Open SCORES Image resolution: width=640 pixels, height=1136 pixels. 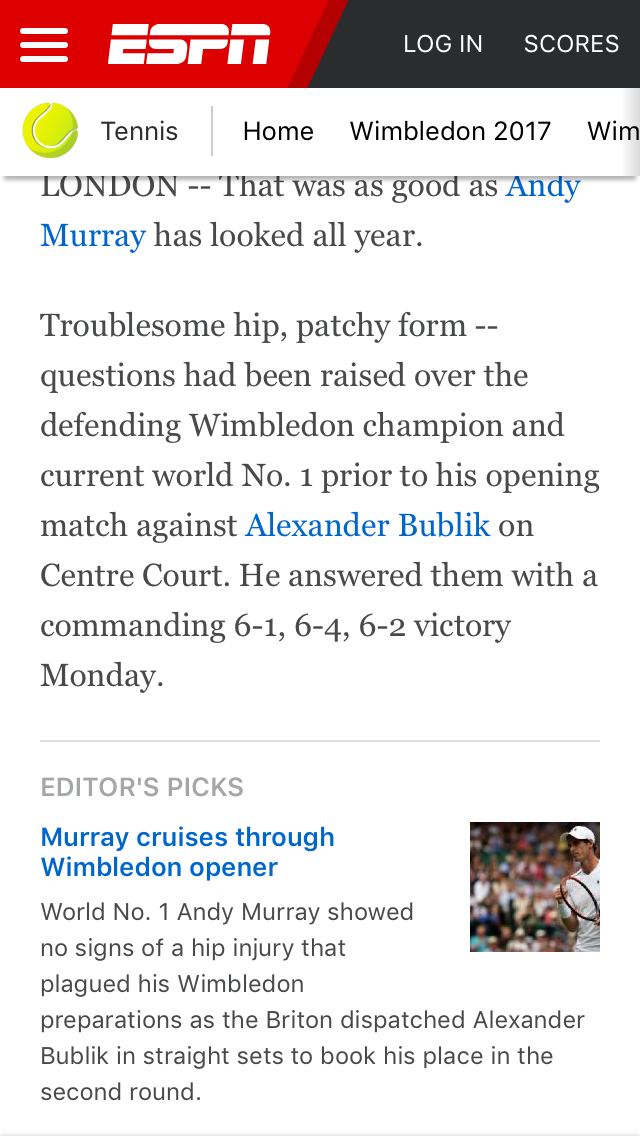(x=571, y=44)
